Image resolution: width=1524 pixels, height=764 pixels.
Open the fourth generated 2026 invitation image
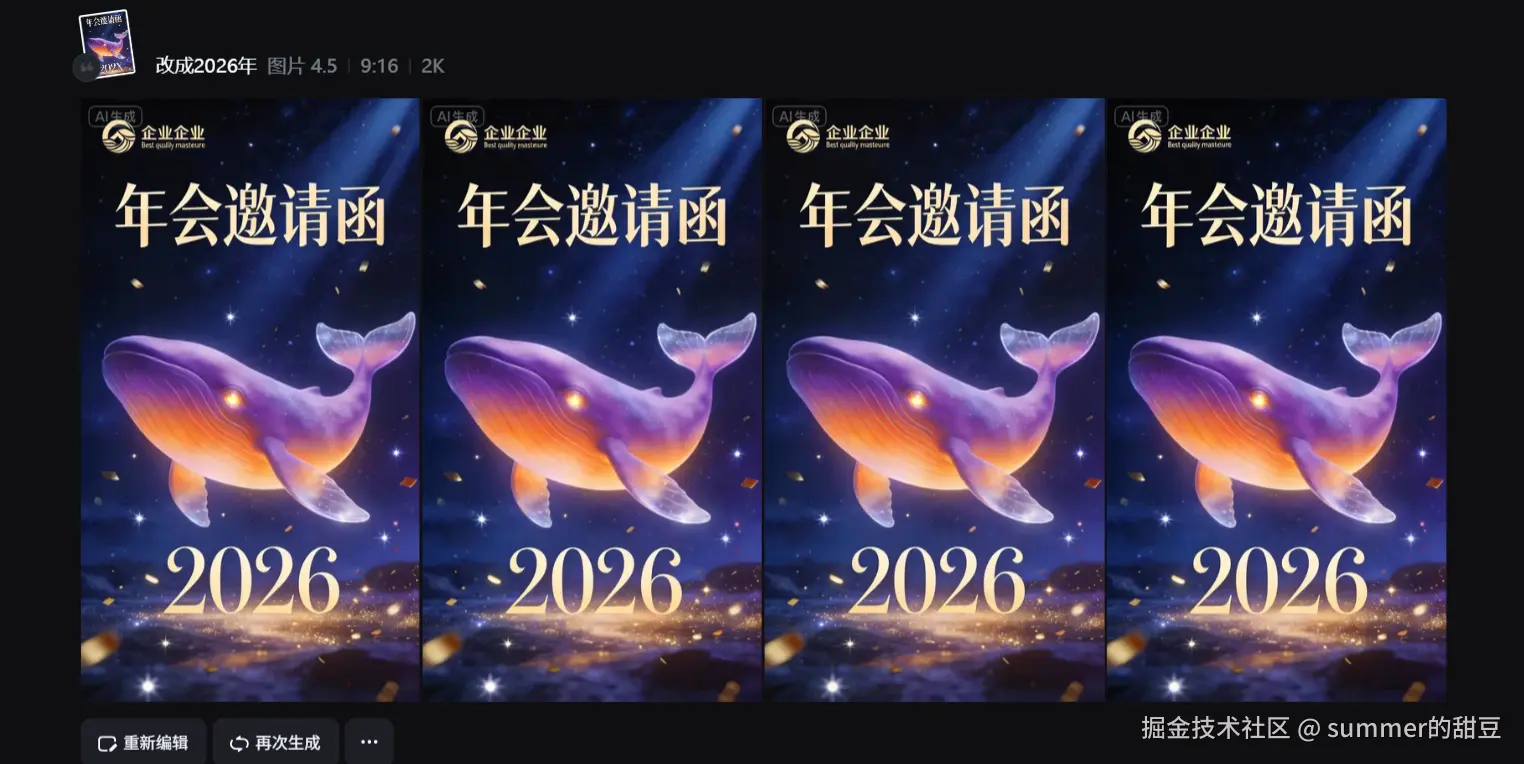(1276, 400)
